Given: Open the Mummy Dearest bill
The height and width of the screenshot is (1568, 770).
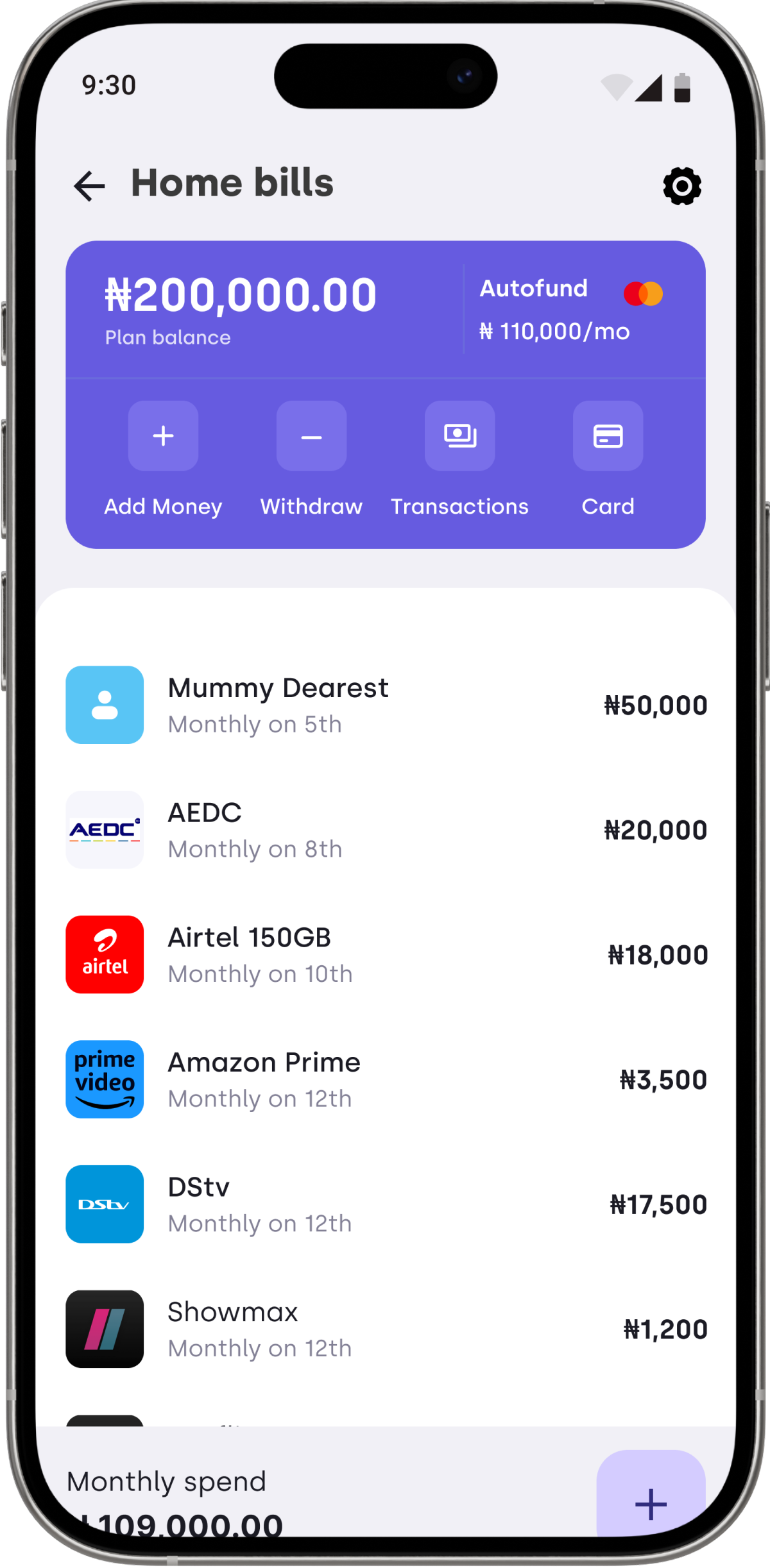Looking at the screenshot, I should pos(385,705).
